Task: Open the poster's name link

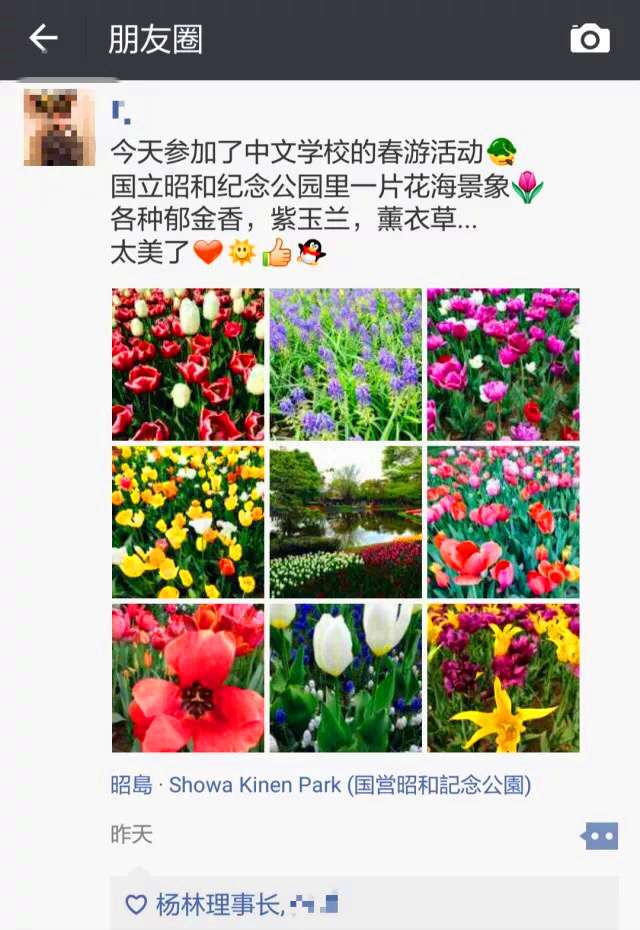Action: [x=121, y=111]
